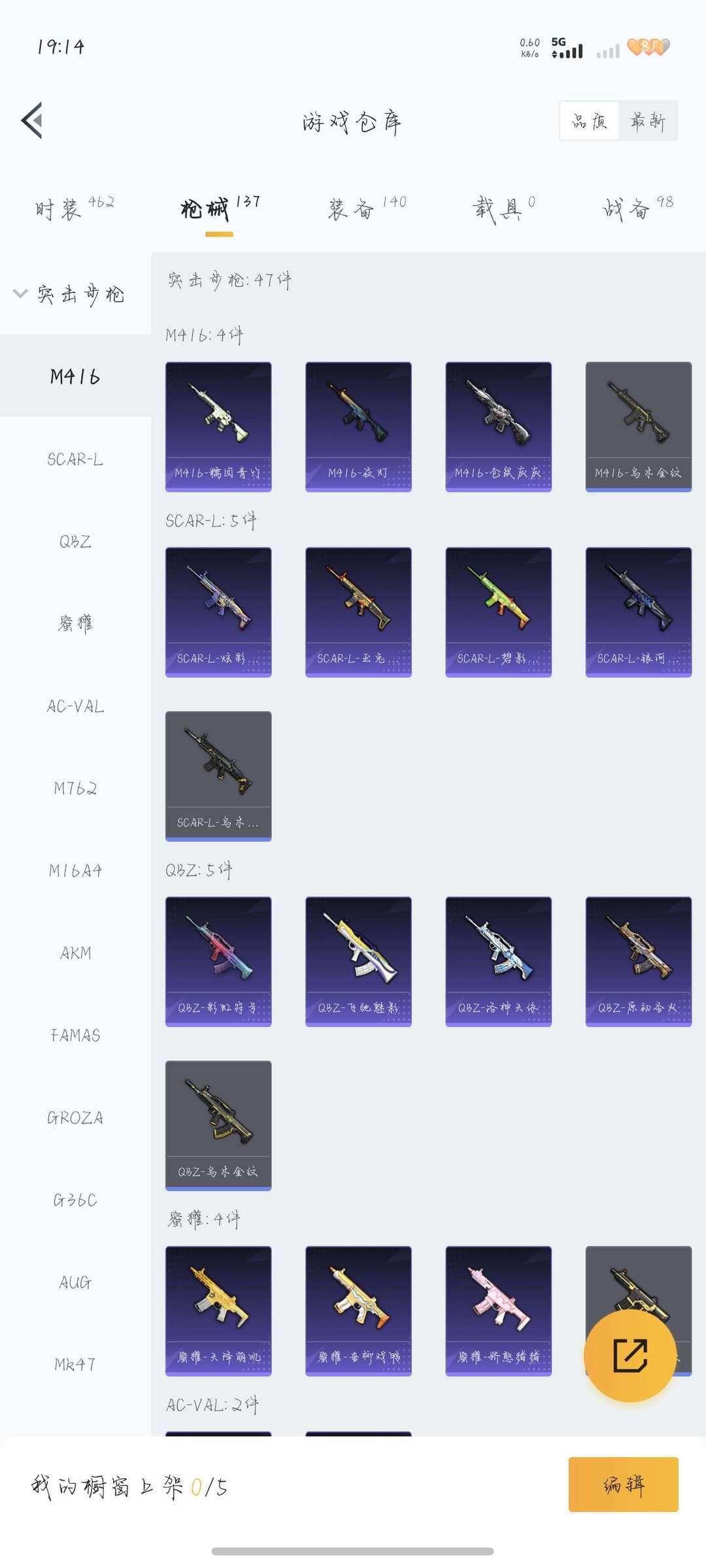Viewport: 706px width, 1568px height.
Task: Open the M416-乌木金纹 skin
Action: 638,426
